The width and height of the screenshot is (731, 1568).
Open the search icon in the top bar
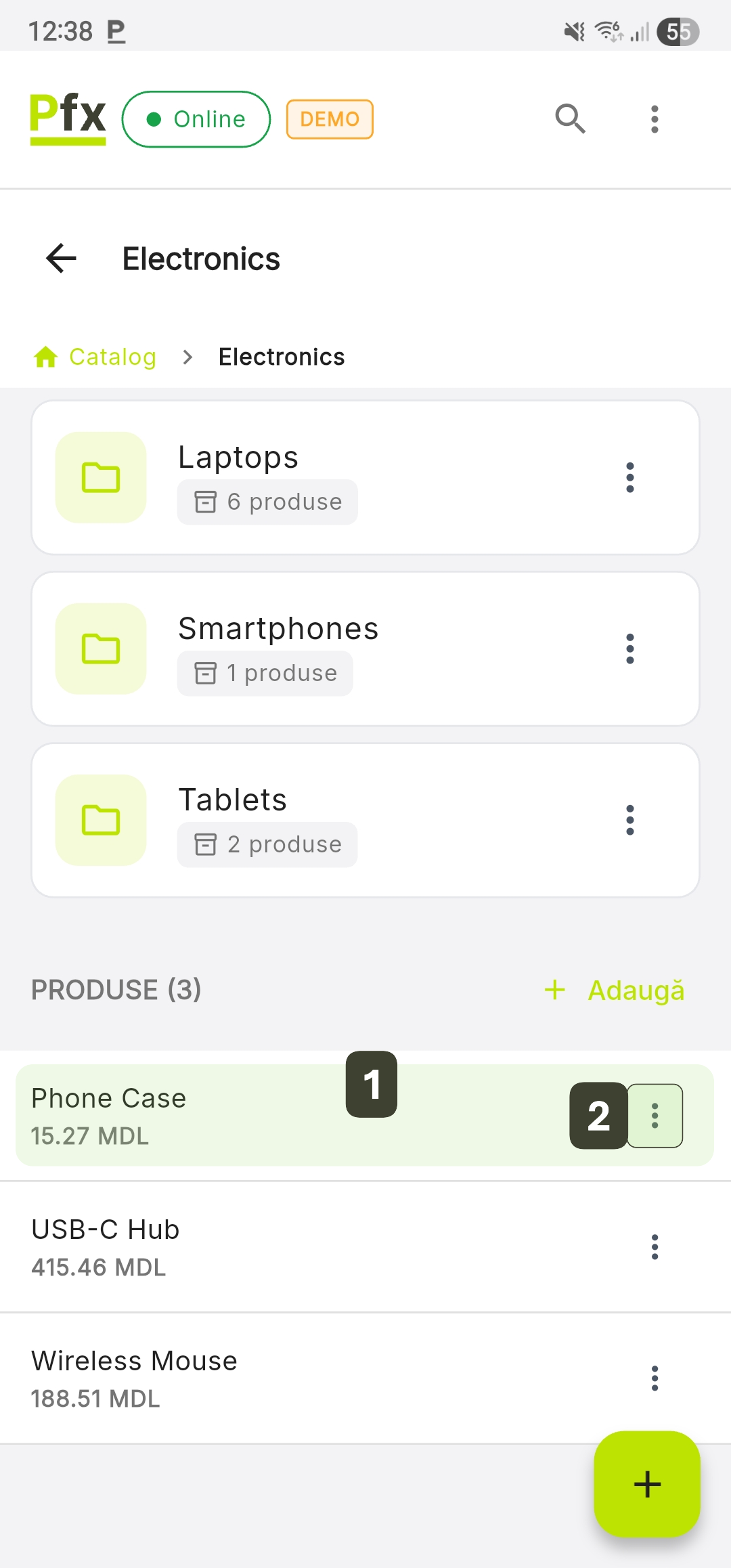(570, 119)
